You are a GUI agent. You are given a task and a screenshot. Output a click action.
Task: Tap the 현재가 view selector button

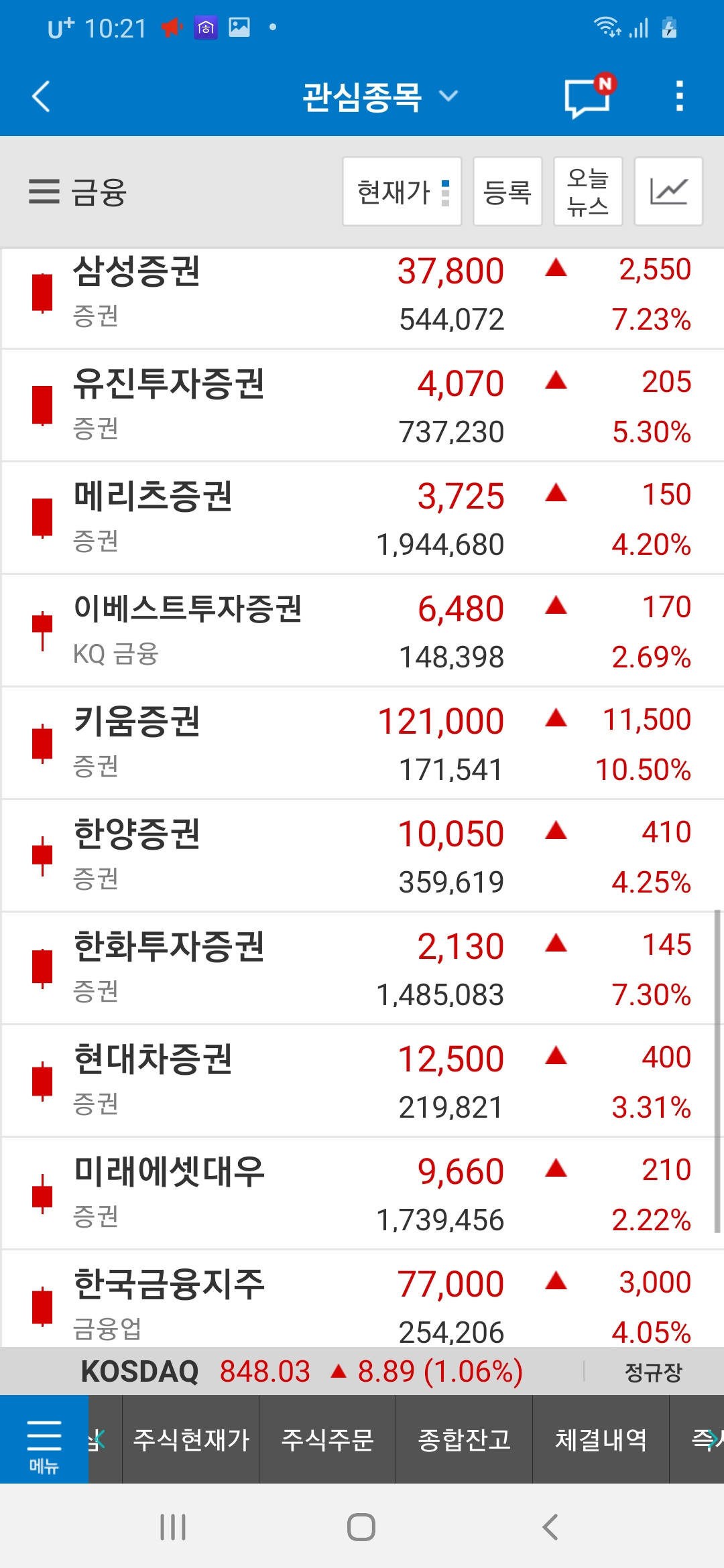click(402, 192)
